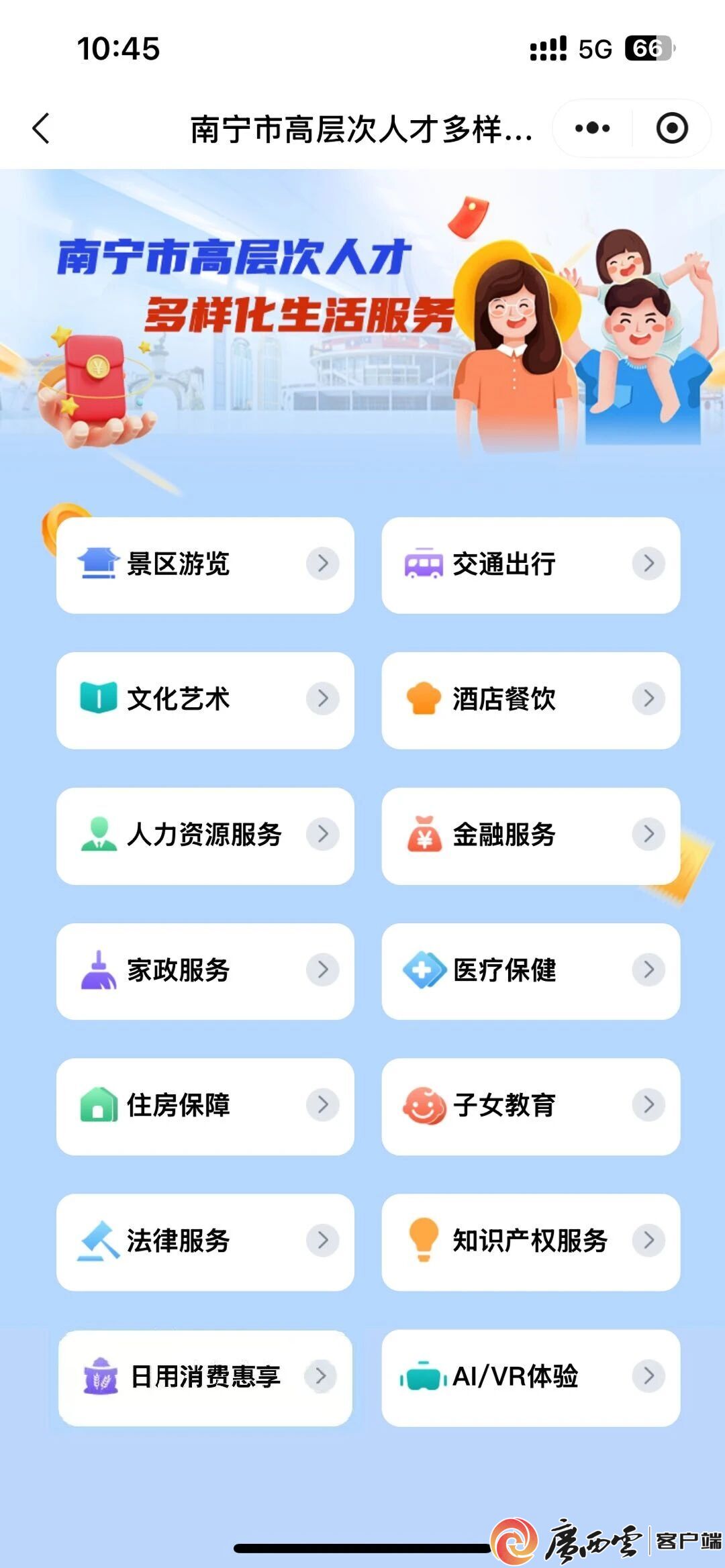Open 法律服务 section
The height and width of the screenshot is (1568, 725).
205,1242
